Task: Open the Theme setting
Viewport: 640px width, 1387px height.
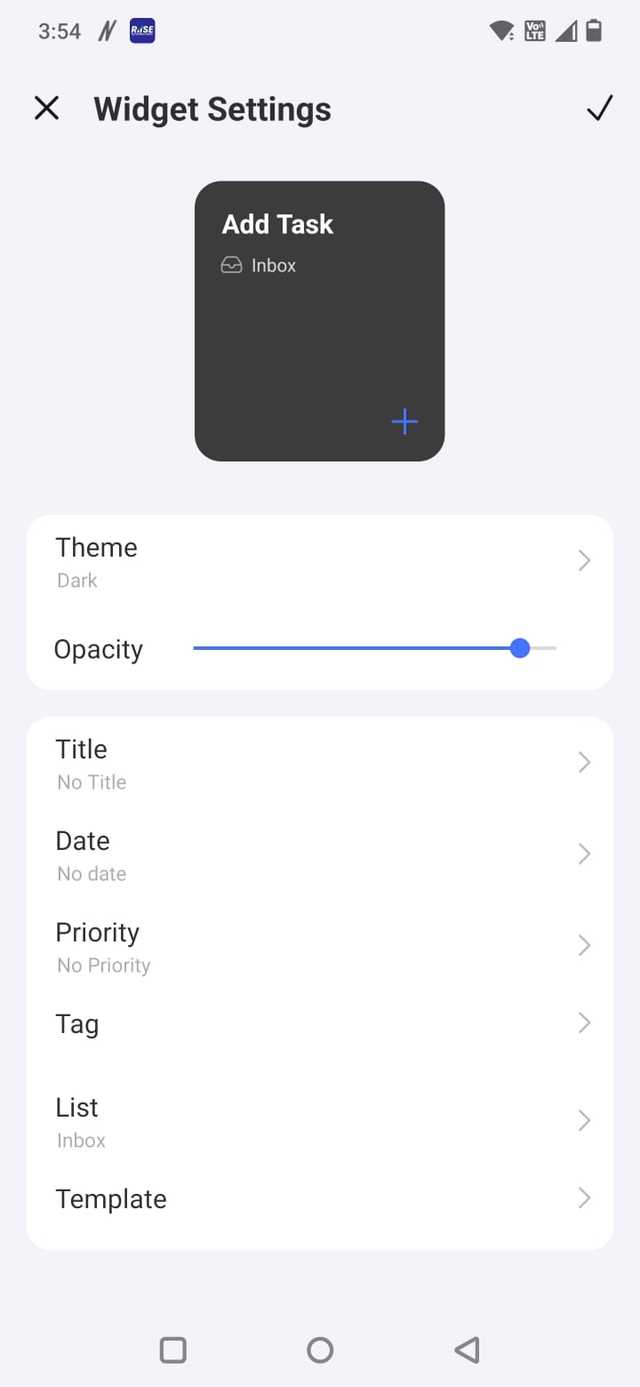Action: 320,562
